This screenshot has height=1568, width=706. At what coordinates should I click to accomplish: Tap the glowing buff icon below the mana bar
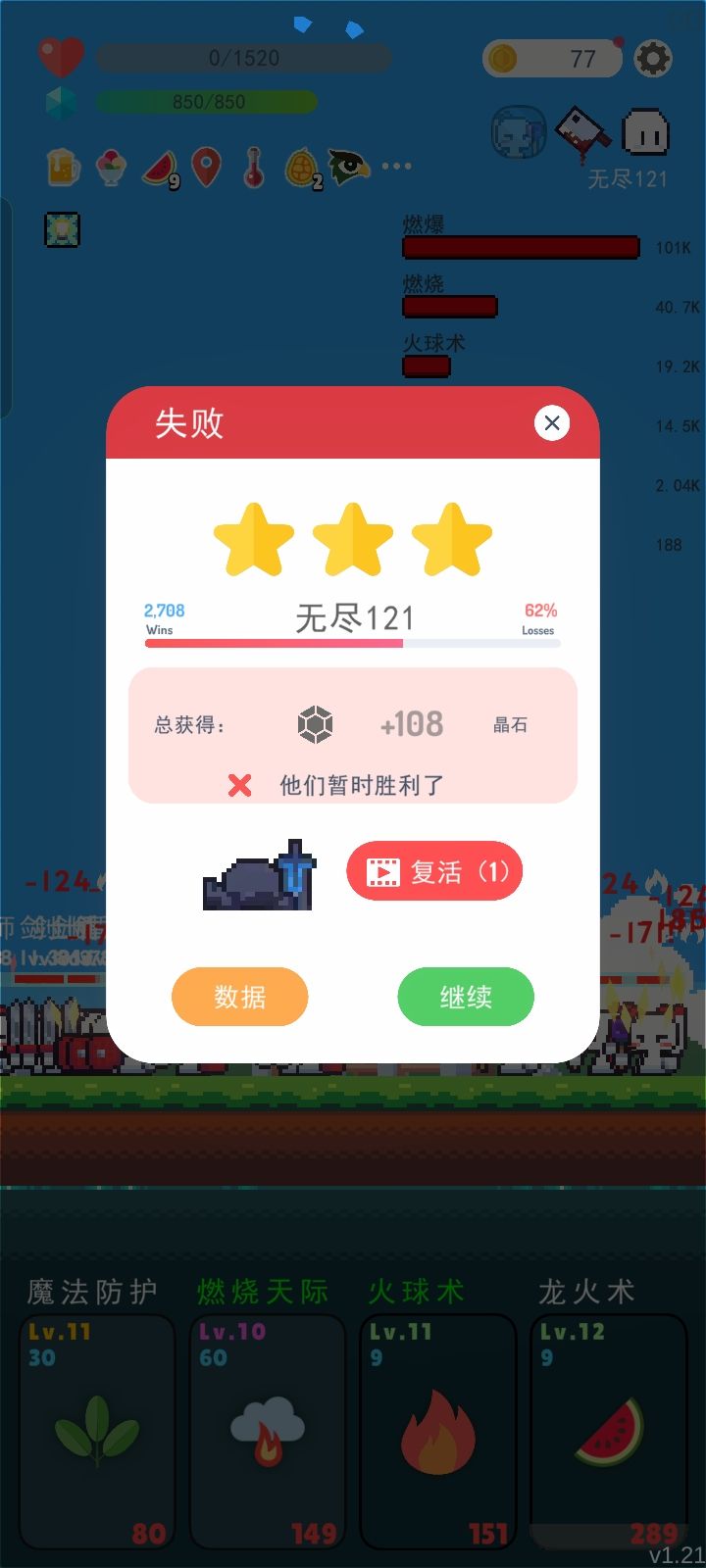tap(62, 229)
